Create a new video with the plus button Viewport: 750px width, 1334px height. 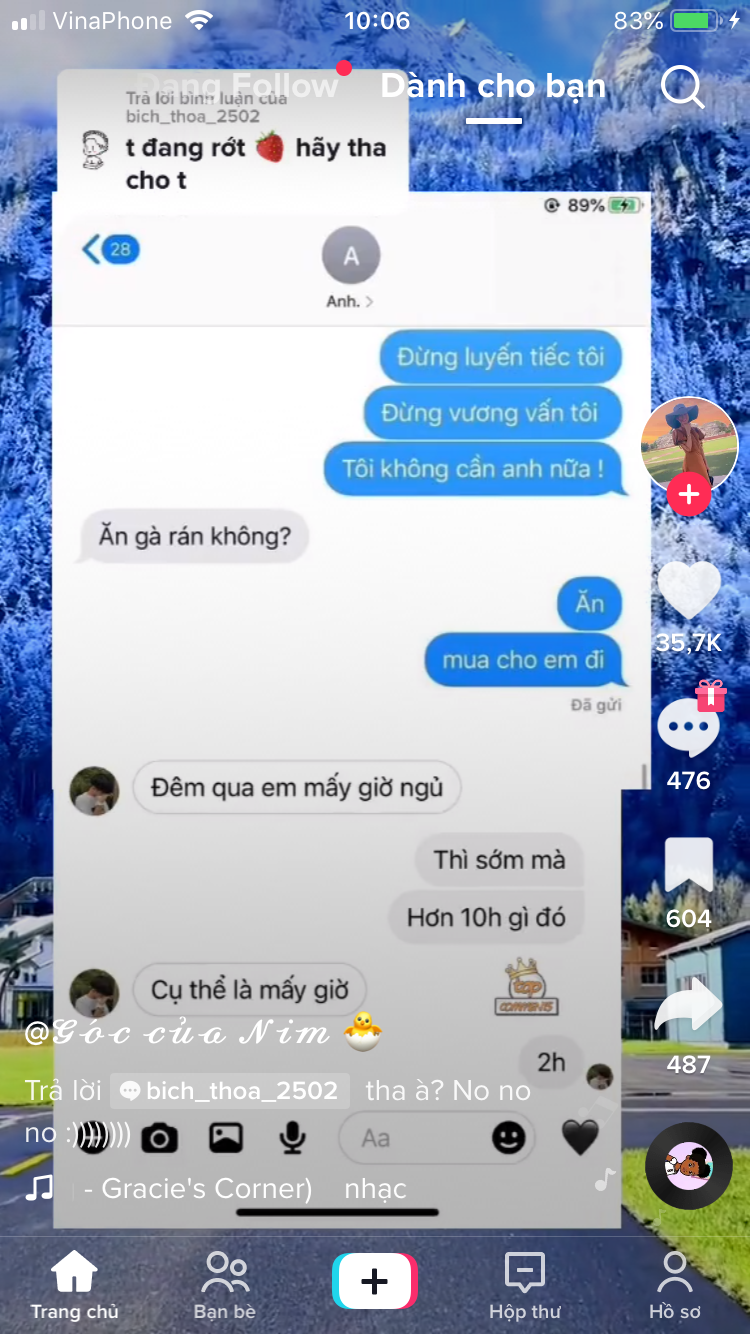pyautogui.click(x=374, y=1281)
